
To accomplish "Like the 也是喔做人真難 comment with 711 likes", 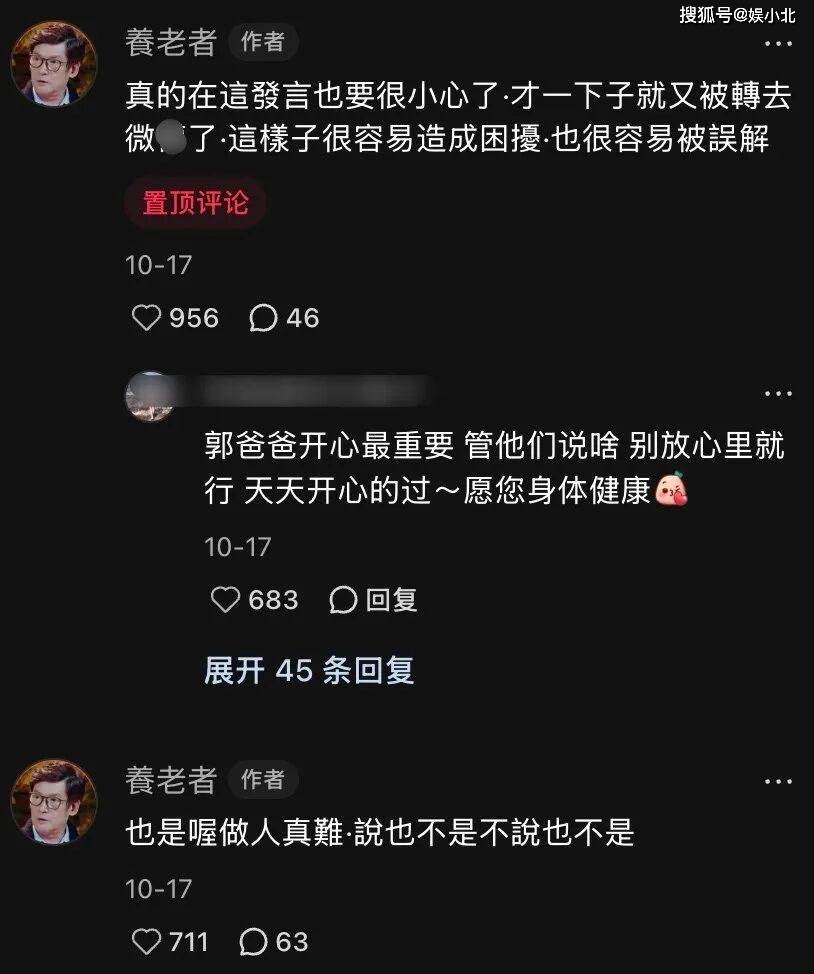I will tap(147, 941).
